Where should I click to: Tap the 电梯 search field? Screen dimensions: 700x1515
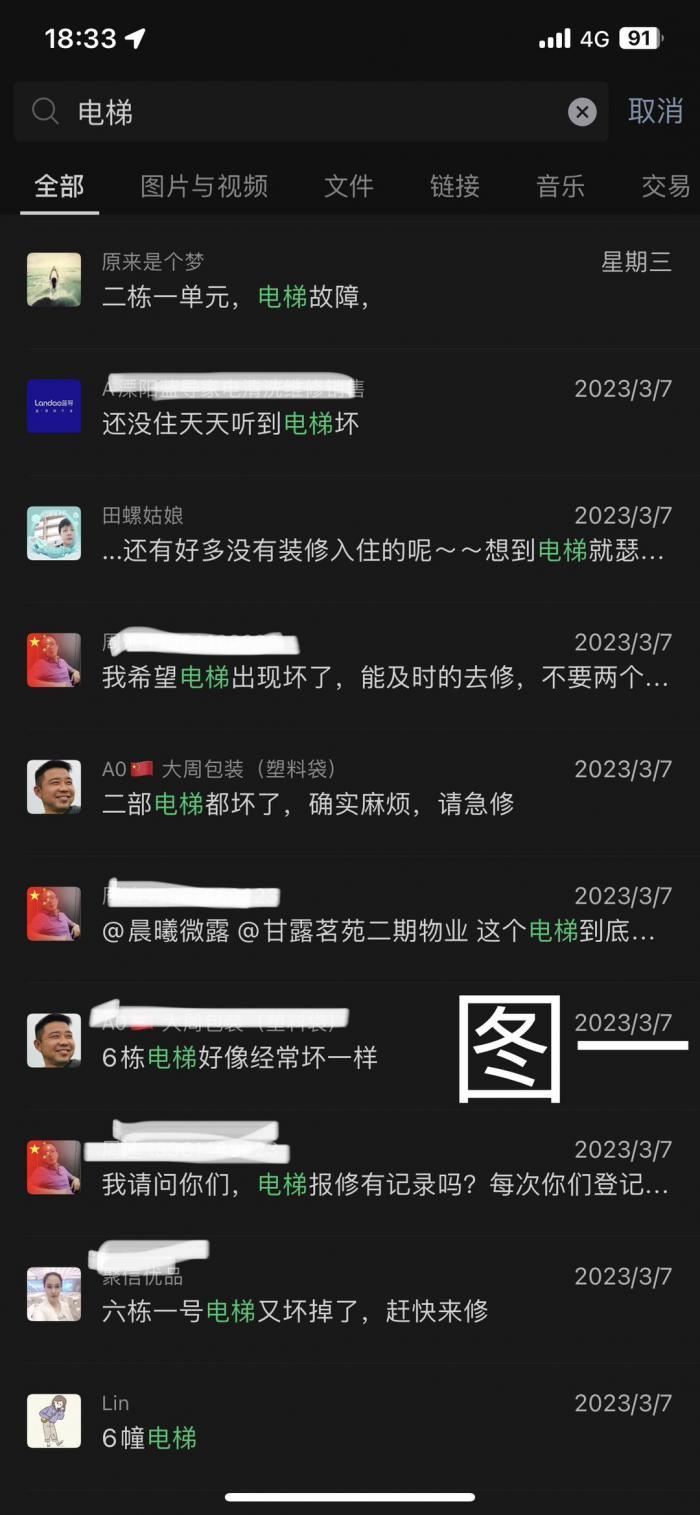[300, 112]
